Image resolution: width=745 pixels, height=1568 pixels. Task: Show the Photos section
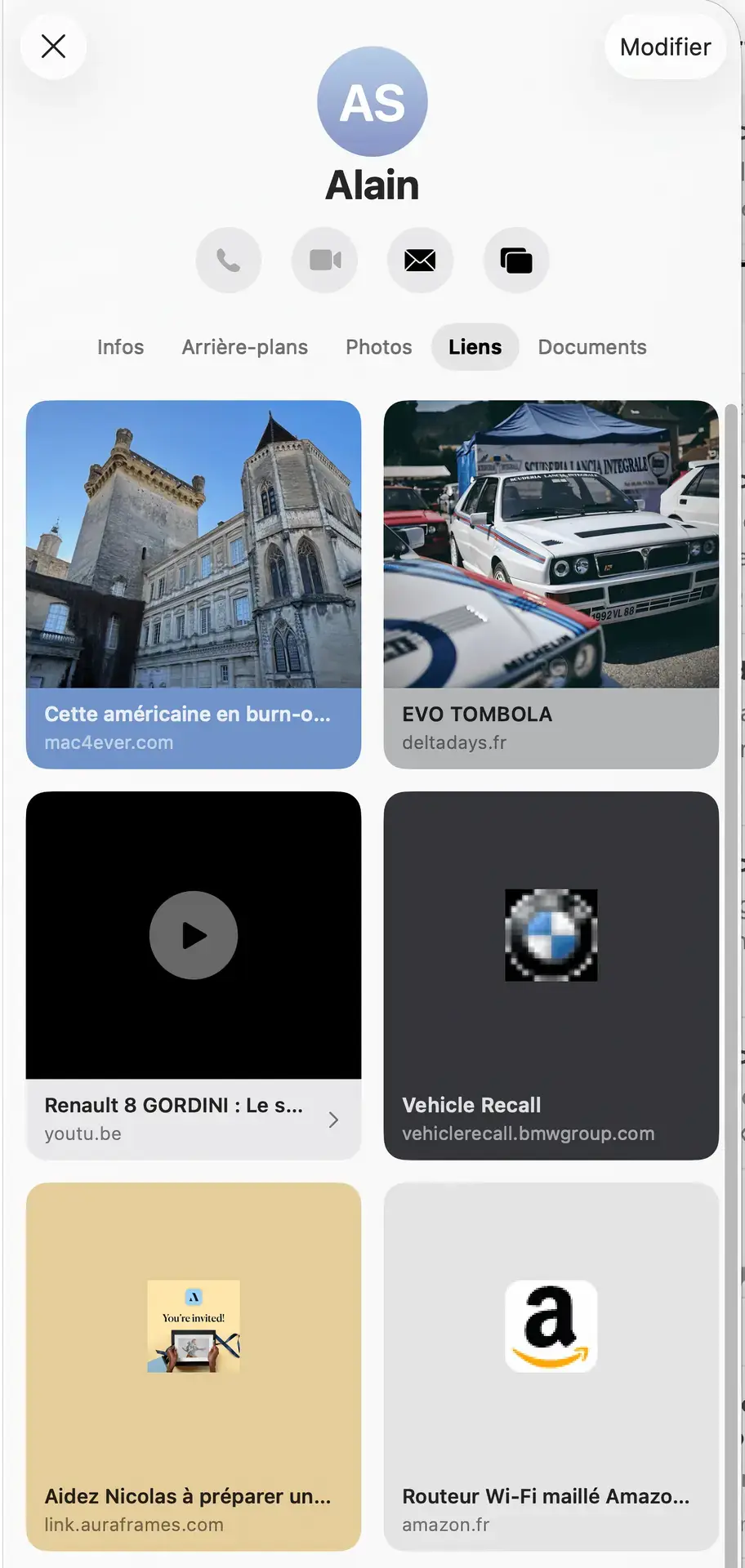click(378, 346)
